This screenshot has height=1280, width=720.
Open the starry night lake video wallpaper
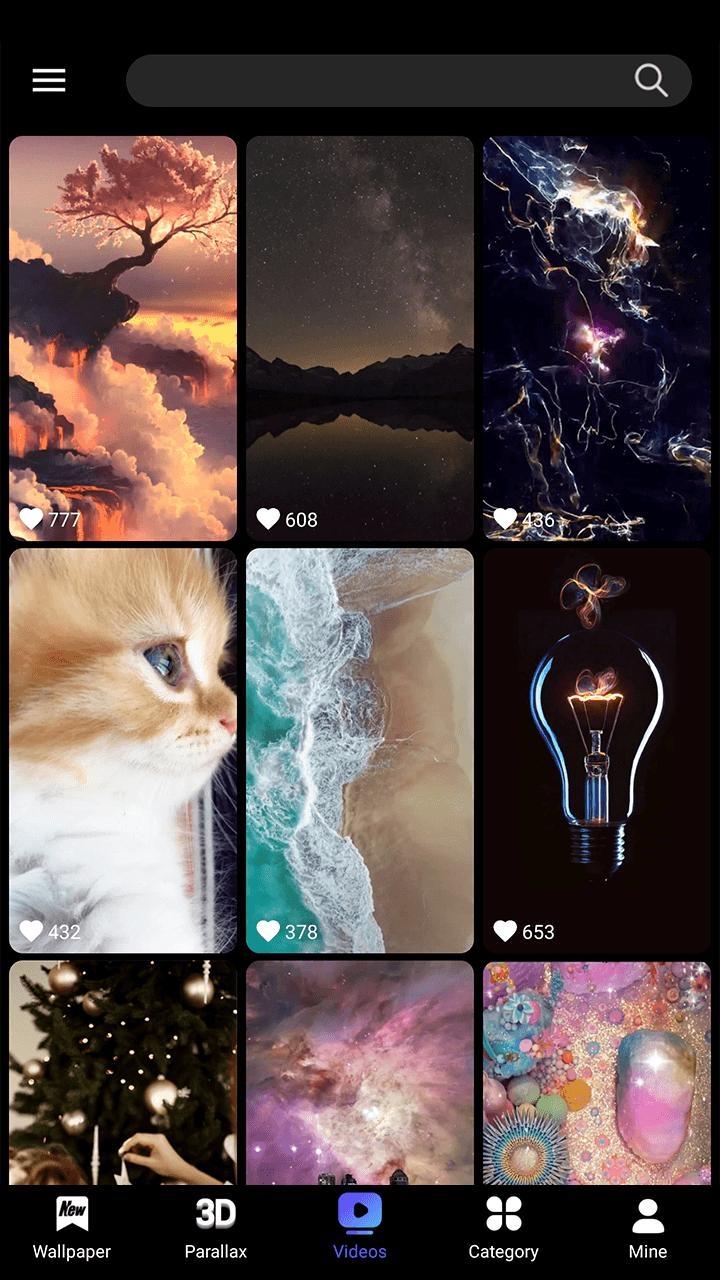coord(360,338)
